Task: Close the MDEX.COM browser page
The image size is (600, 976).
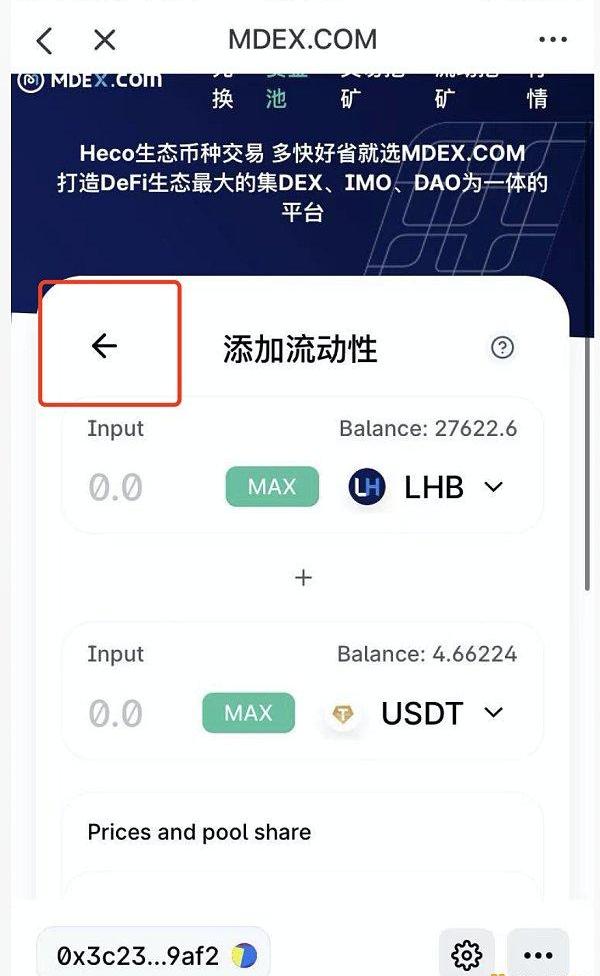Action: (x=104, y=40)
